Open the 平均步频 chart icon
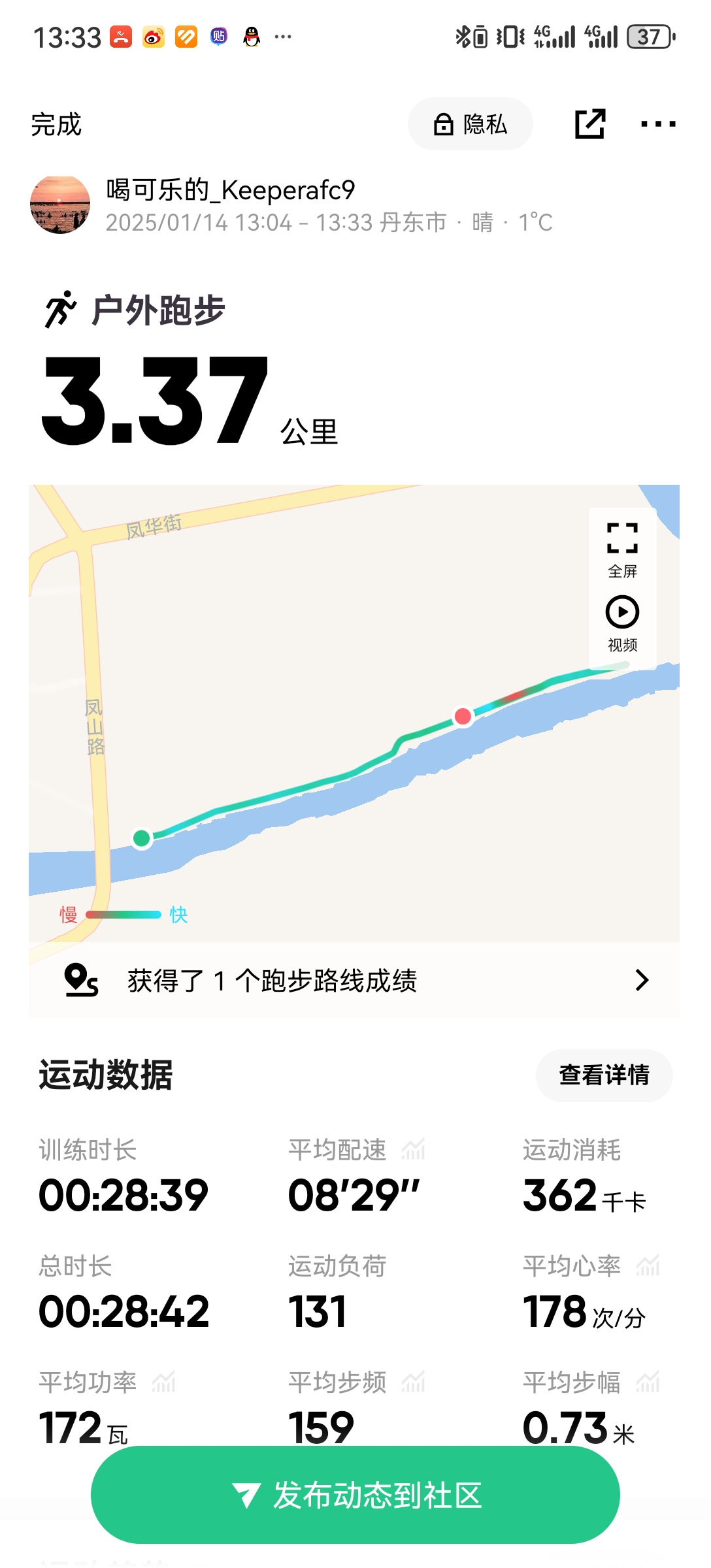Viewport: 711px width, 1568px height. coord(414,1382)
